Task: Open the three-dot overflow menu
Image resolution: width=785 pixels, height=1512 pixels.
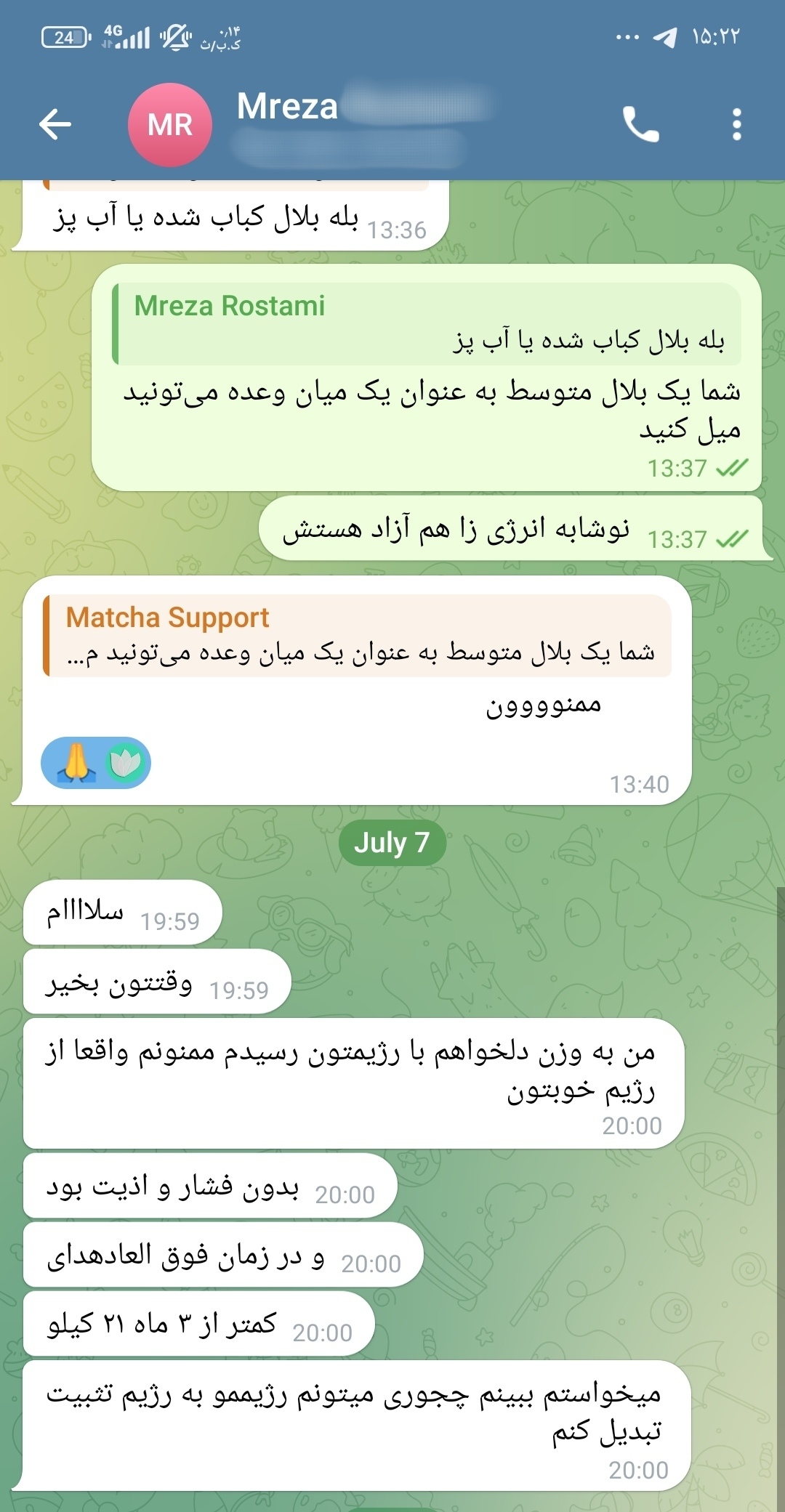Action: point(736,124)
